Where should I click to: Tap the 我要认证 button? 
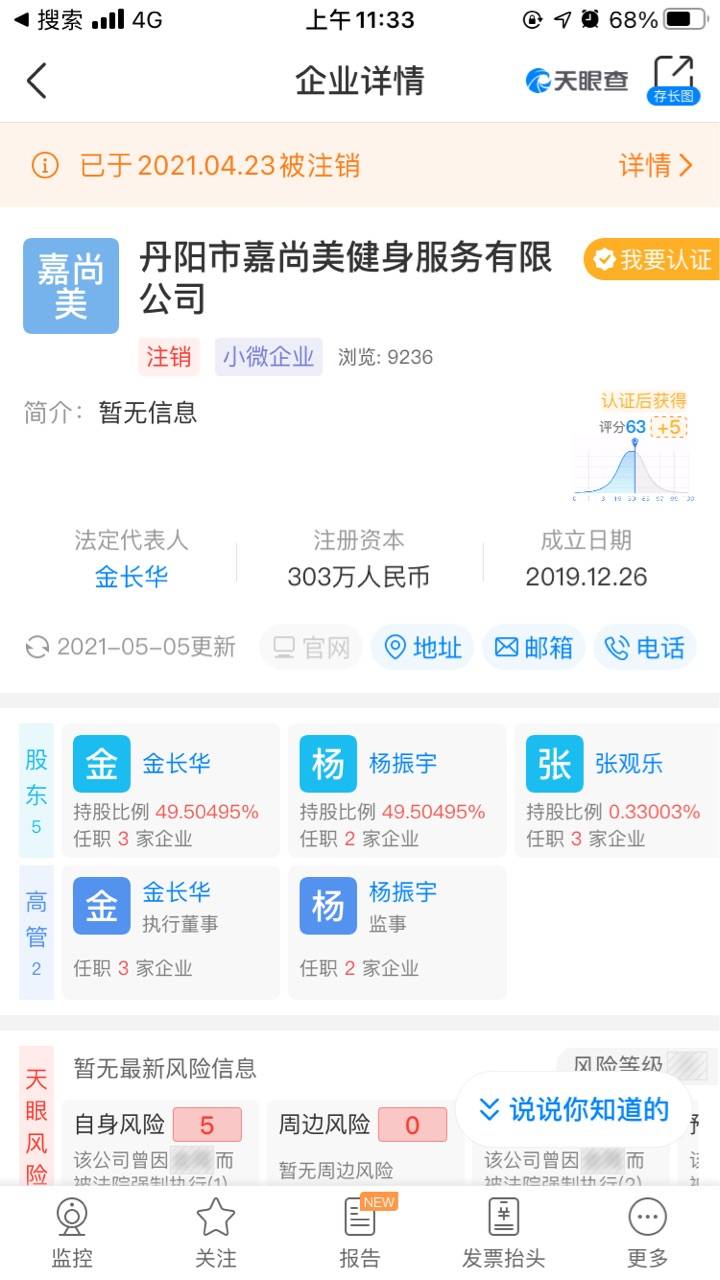coord(652,260)
